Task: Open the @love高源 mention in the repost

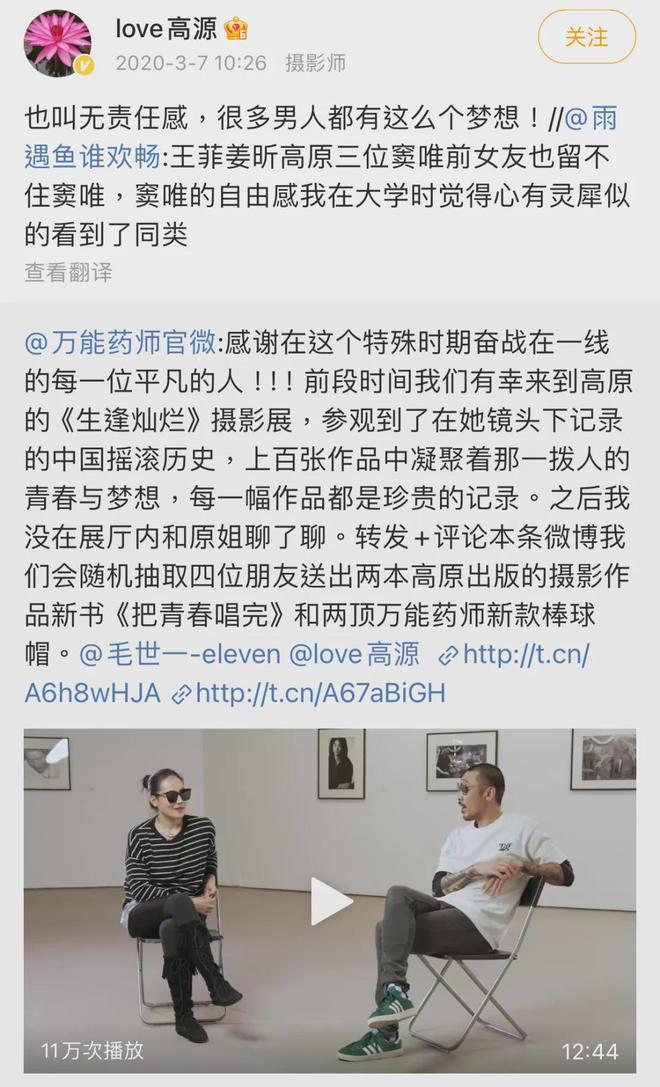Action: 355,655
